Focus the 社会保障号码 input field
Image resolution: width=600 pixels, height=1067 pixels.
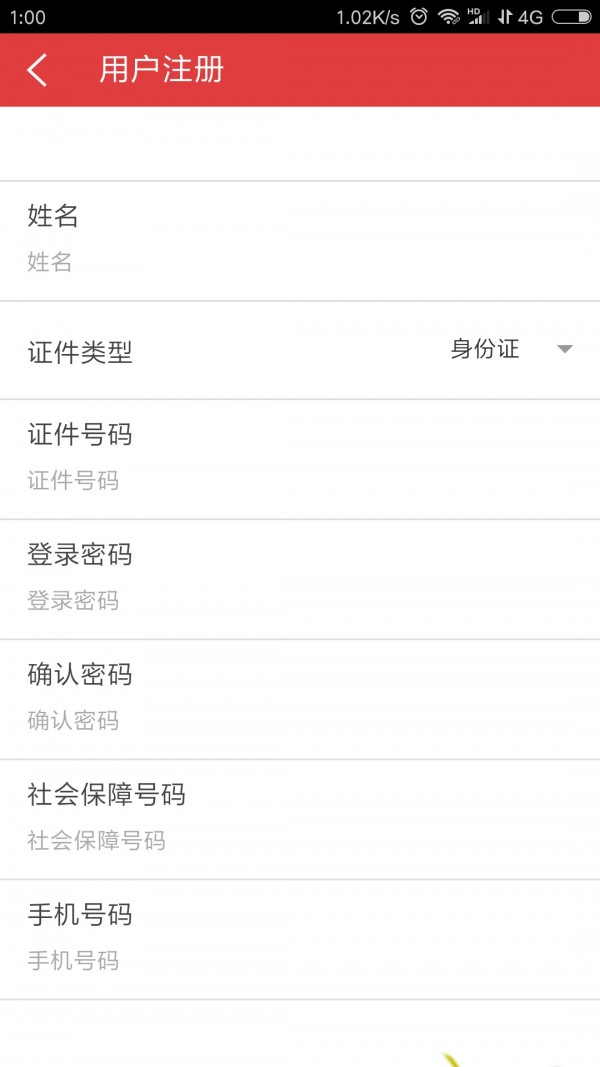[x=300, y=841]
